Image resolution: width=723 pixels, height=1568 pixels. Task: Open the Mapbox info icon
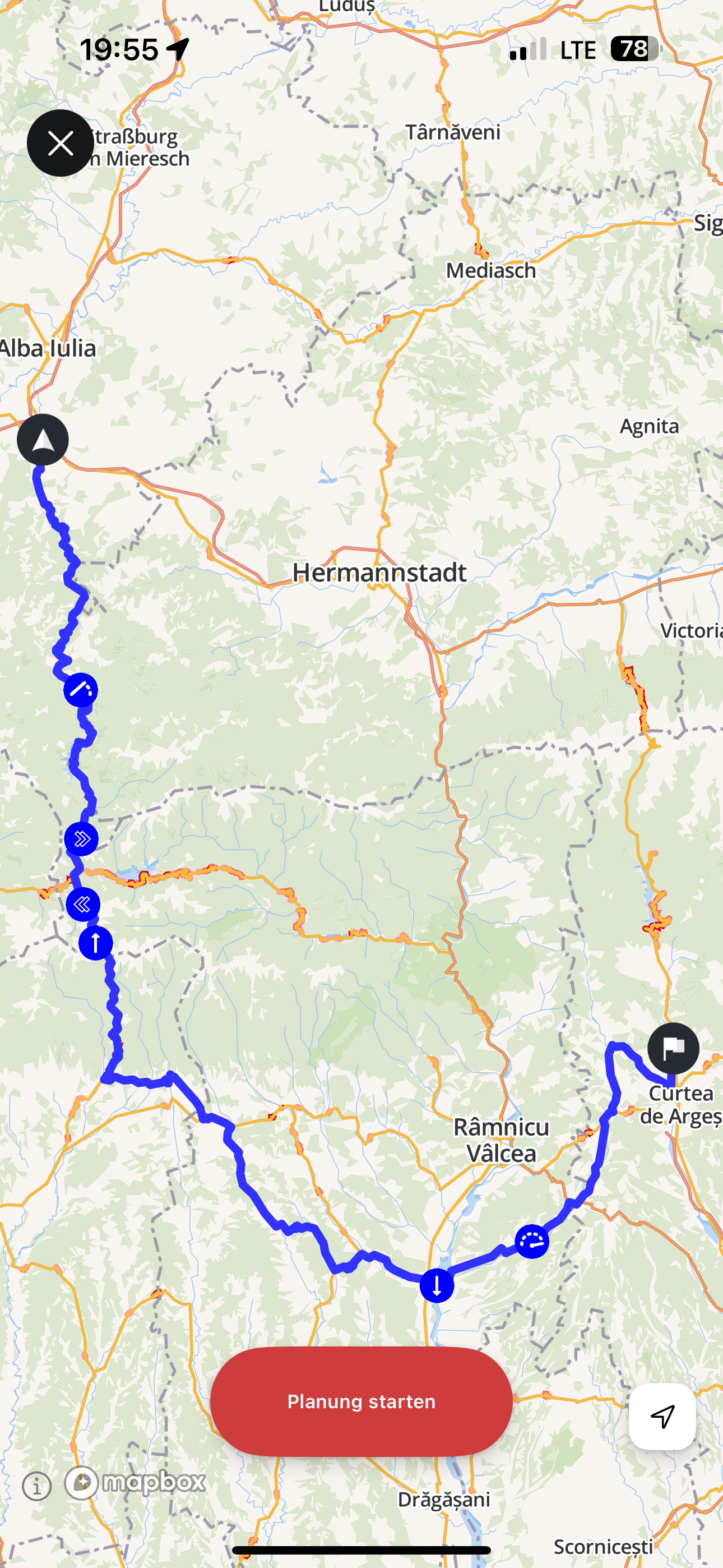36,1486
